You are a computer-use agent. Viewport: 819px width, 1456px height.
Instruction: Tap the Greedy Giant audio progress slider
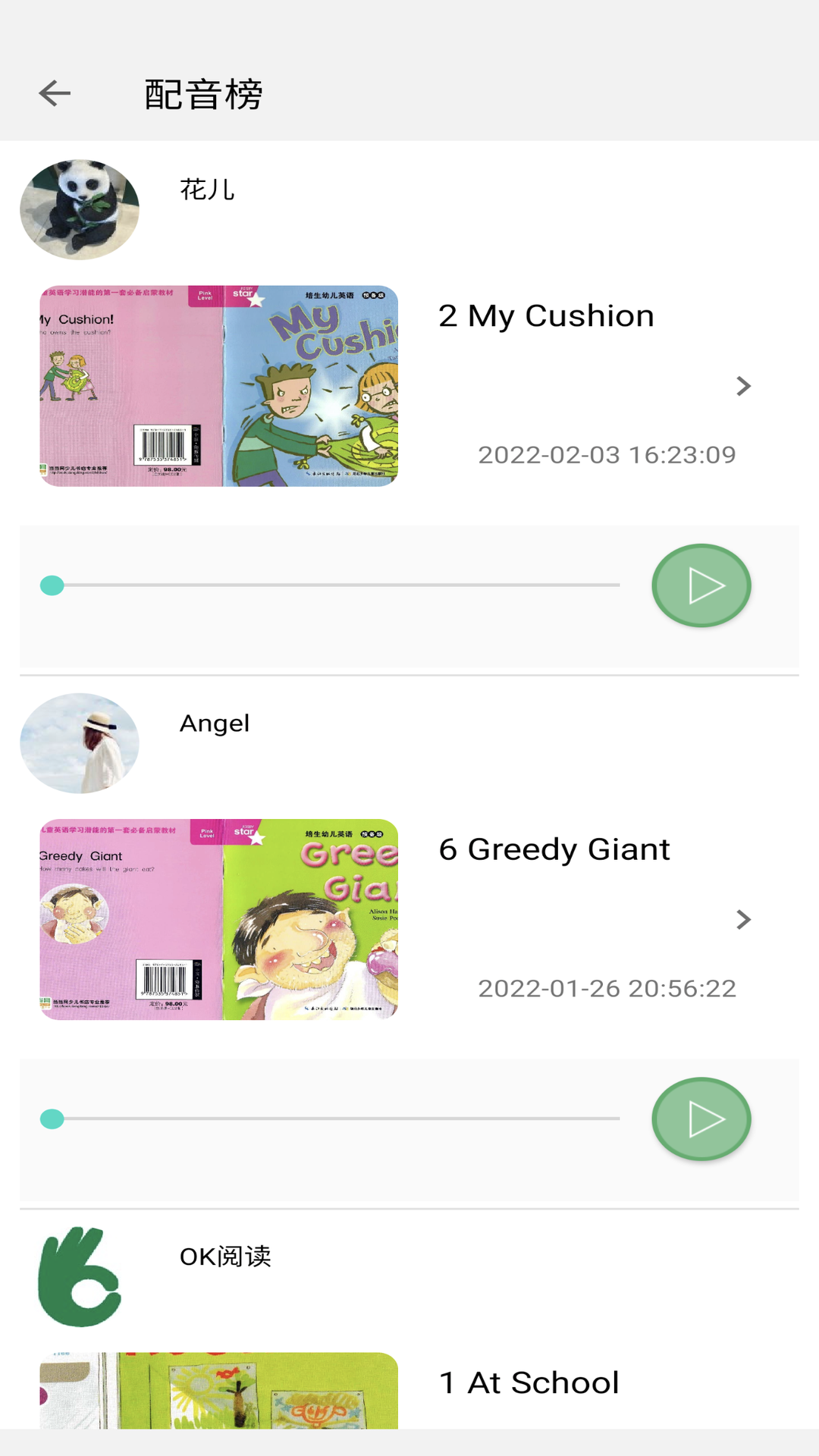pyautogui.click(x=330, y=1119)
